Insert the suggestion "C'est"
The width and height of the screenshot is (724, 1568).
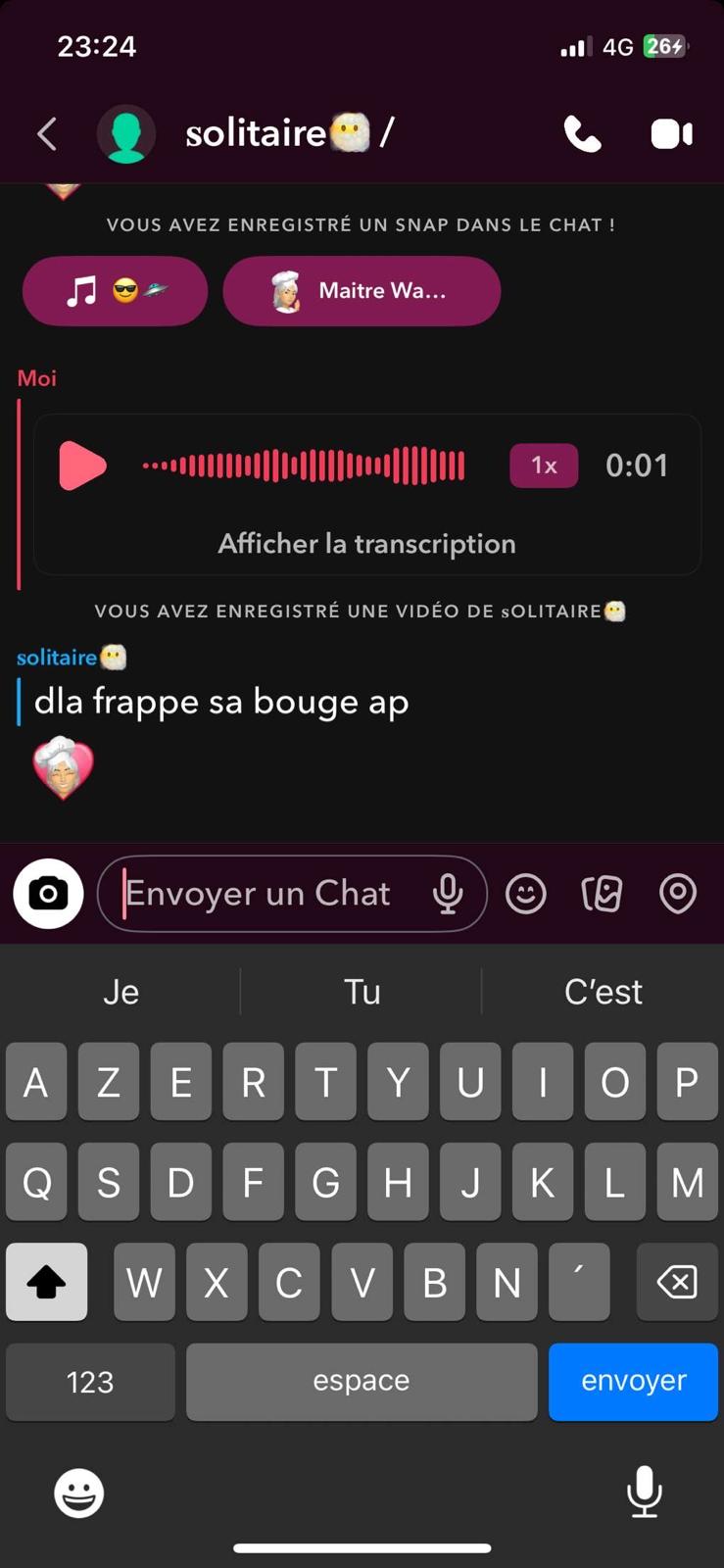click(603, 992)
